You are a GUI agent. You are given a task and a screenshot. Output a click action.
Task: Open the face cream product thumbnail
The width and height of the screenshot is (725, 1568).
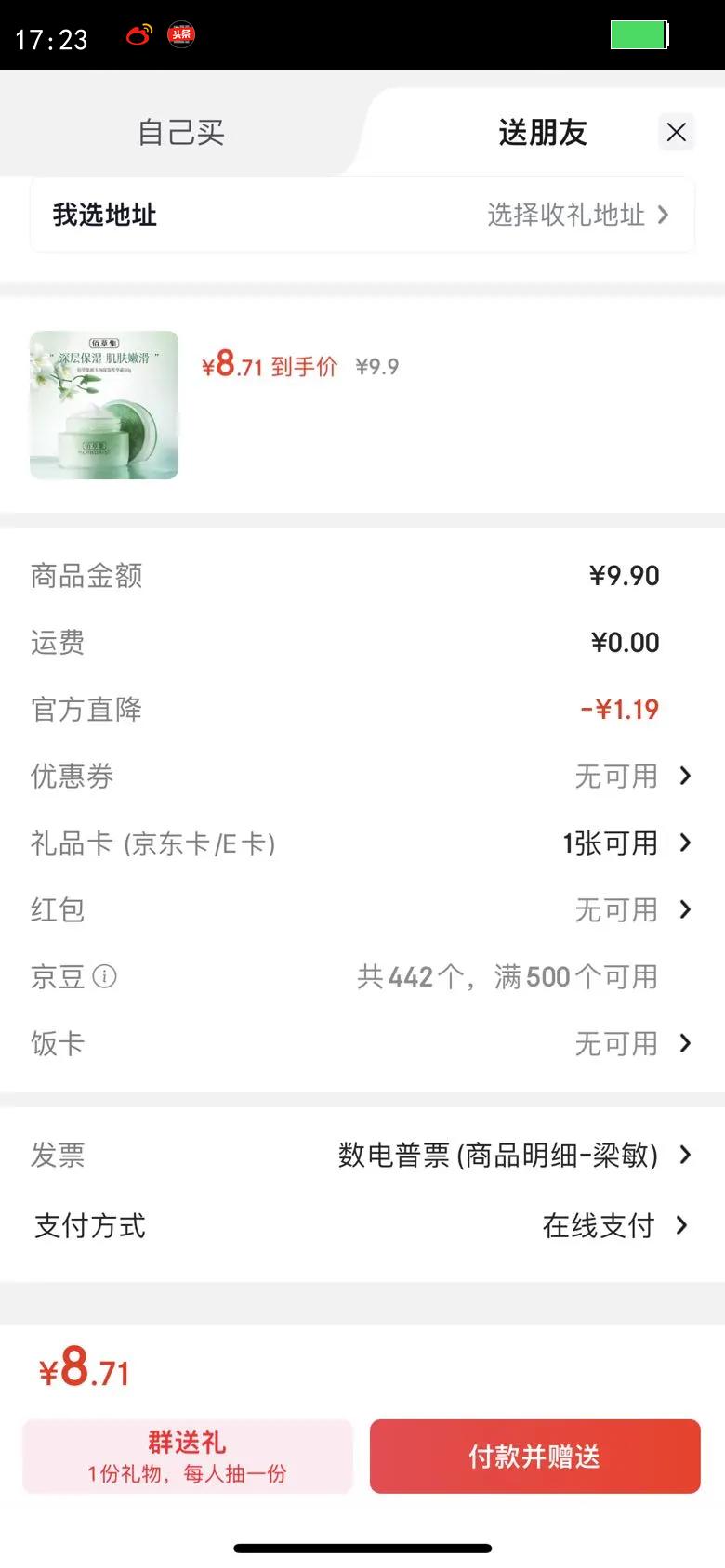pyautogui.click(x=104, y=405)
